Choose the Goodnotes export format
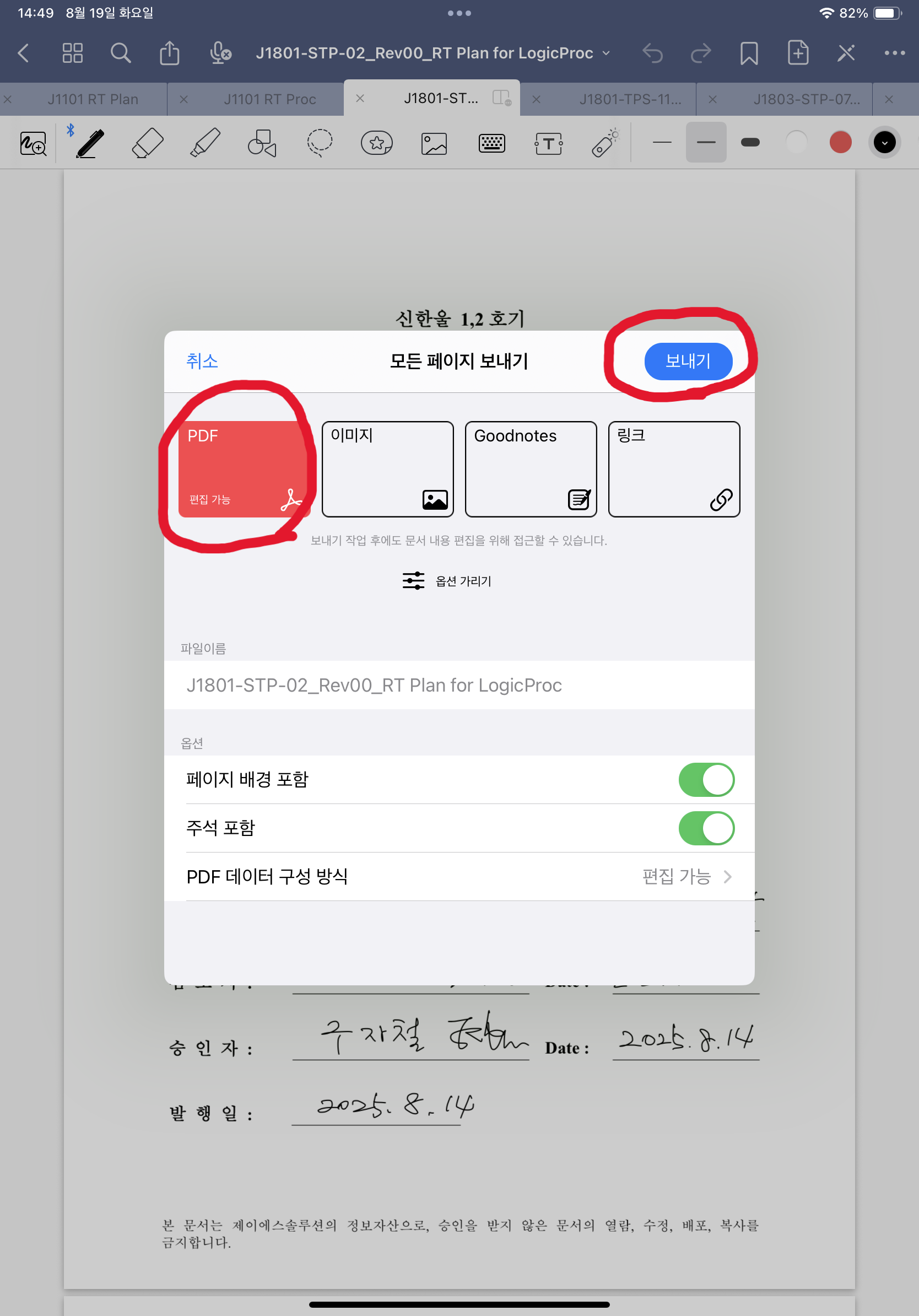This screenshot has width=919, height=1316. [531, 469]
